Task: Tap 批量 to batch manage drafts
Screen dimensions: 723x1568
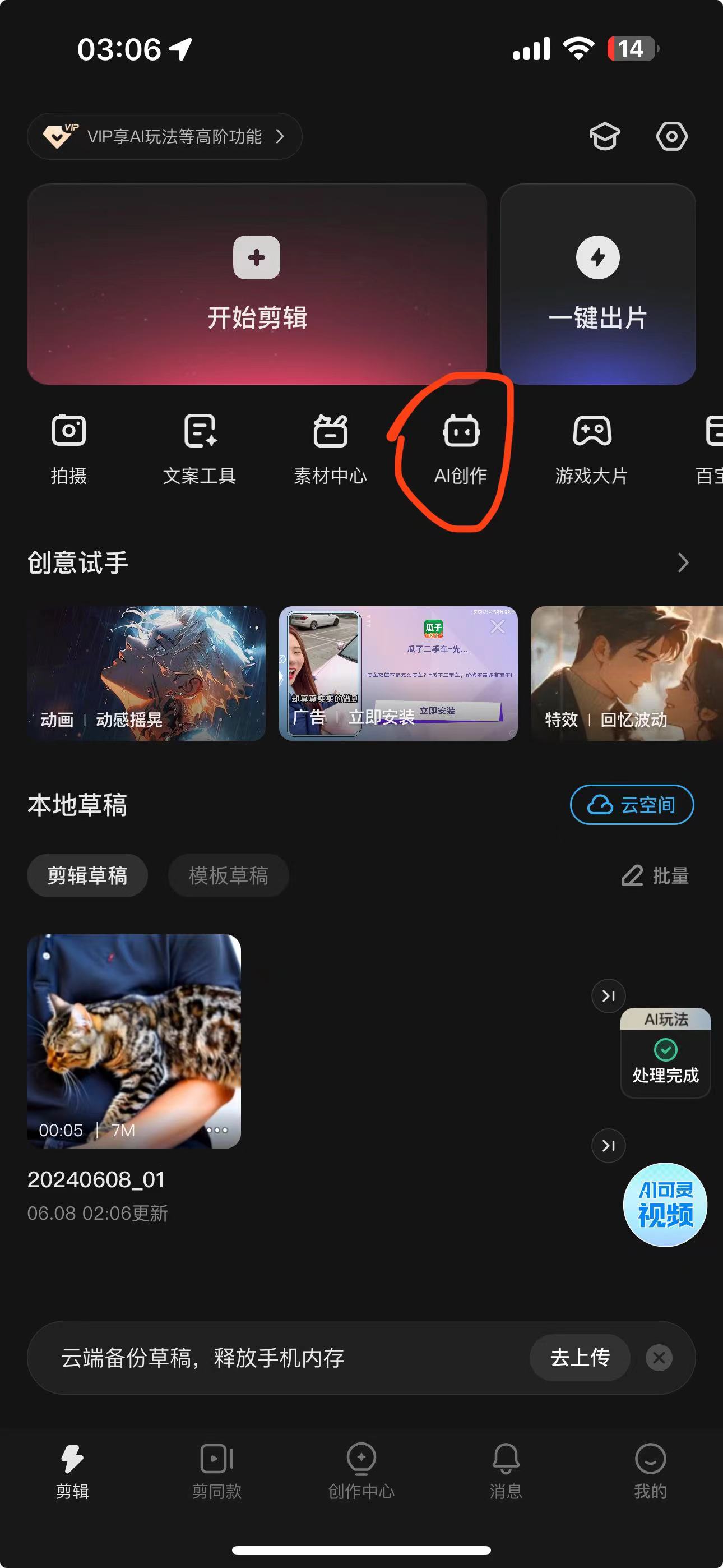Action: (655, 875)
